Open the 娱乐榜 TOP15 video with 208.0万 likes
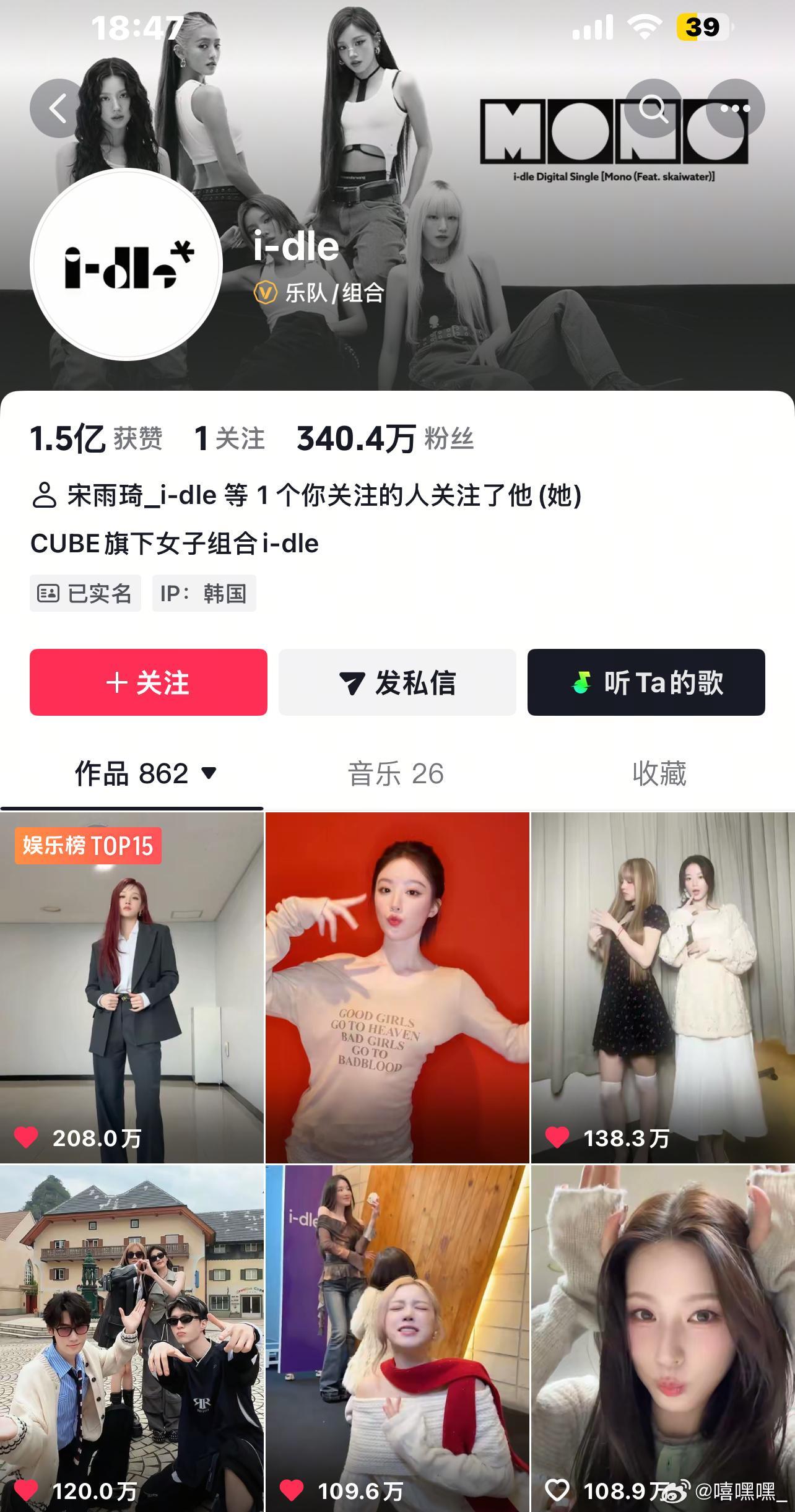The image size is (795, 1512). pyautogui.click(x=132, y=988)
